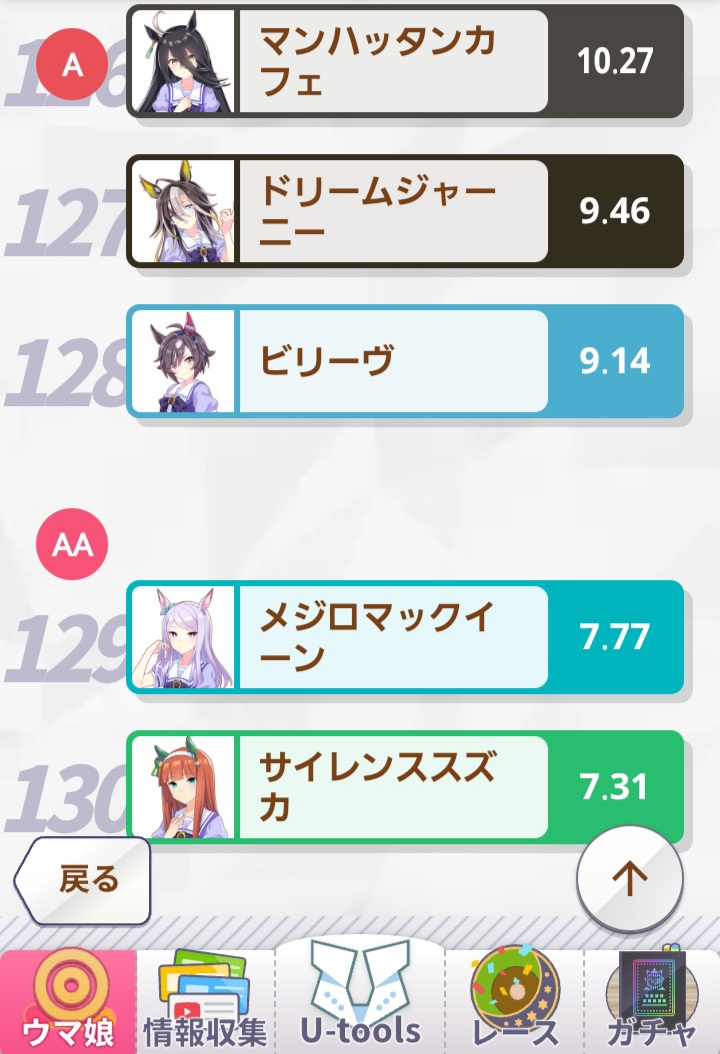Go to the レース tab
Screen dimensions: 720x1054
pos(514,1001)
